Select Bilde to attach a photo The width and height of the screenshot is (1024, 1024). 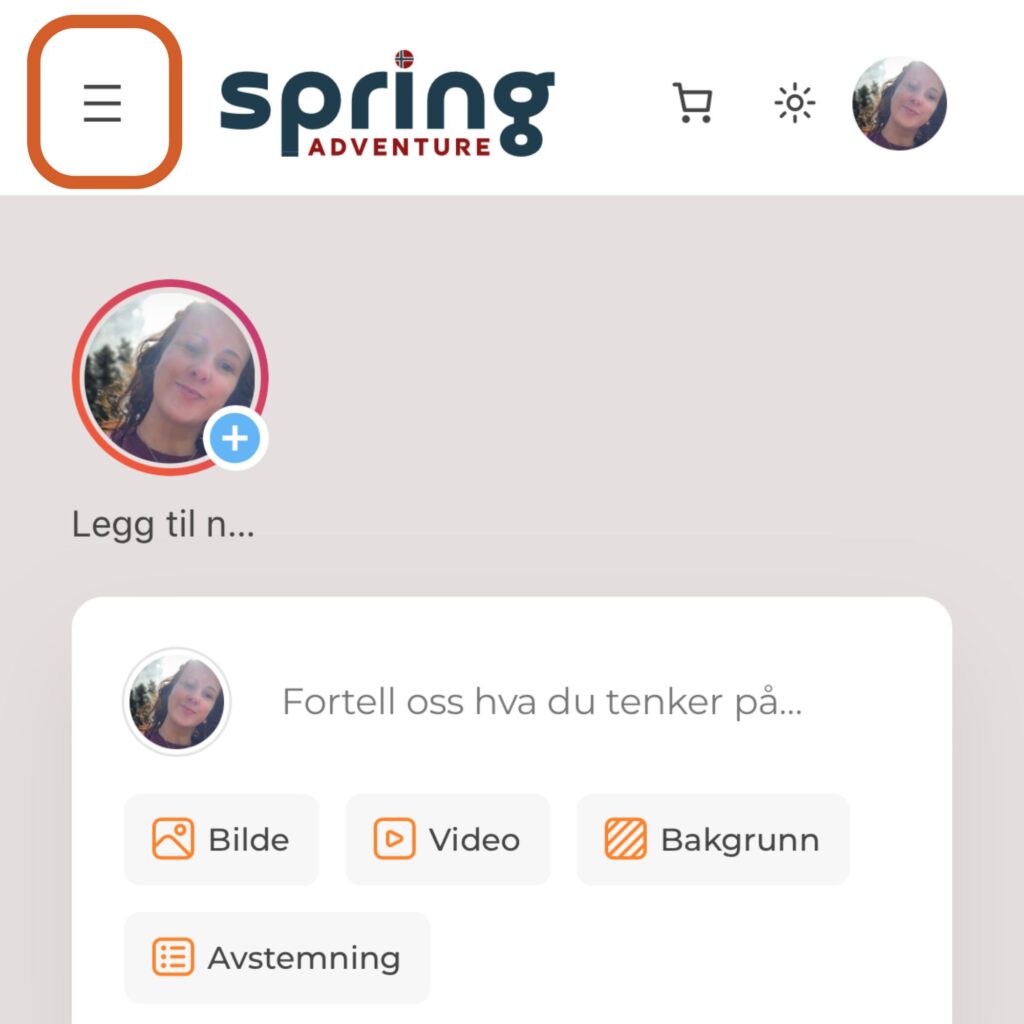221,840
